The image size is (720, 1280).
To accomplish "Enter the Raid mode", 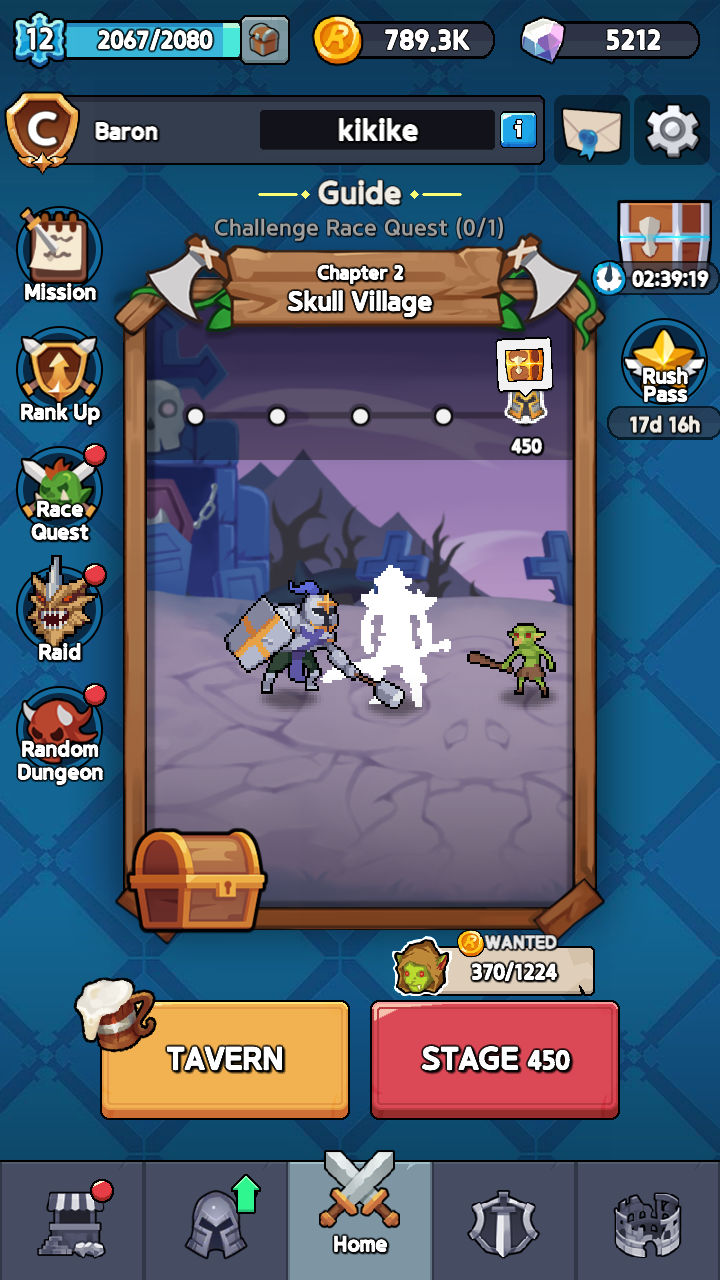I will pyautogui.click(x=60, y=612).
